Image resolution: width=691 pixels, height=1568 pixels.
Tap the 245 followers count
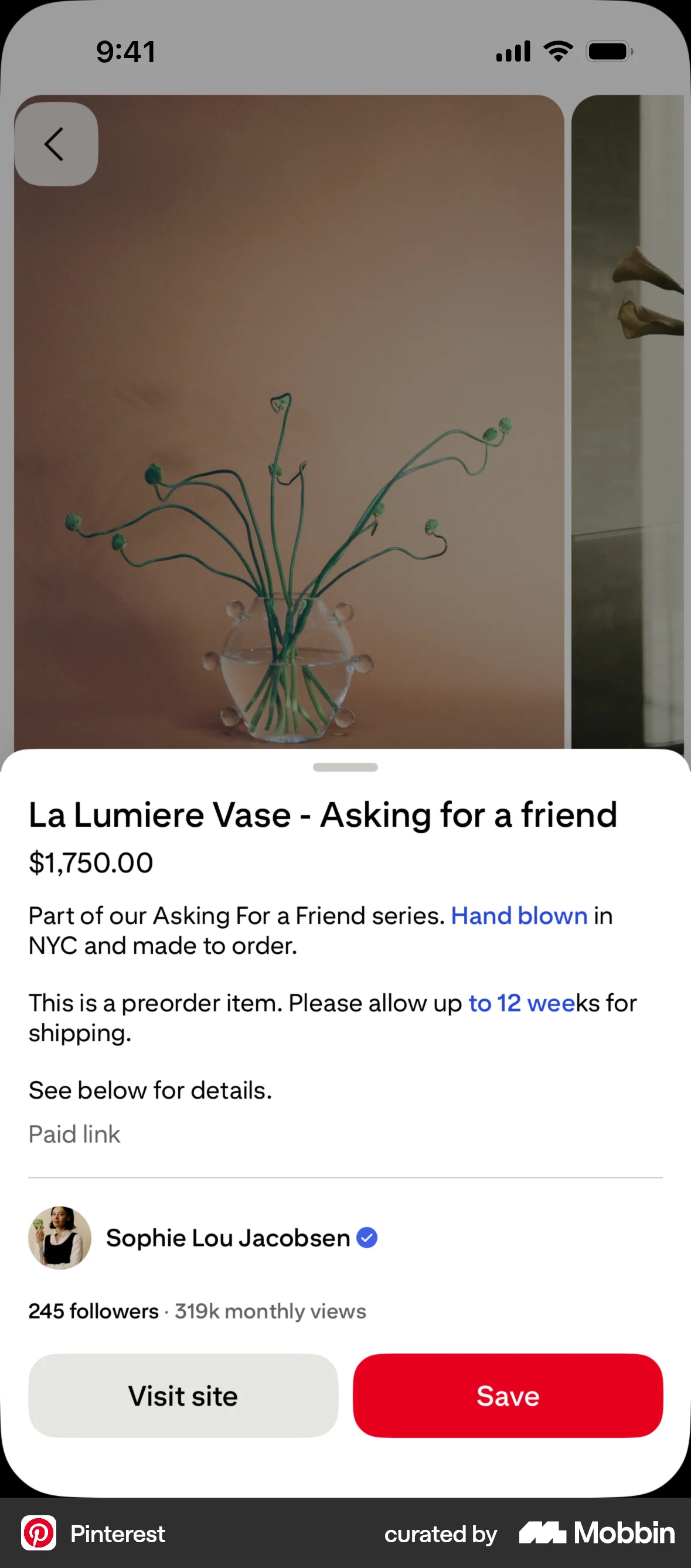pyautogui.click(x=93, y=1312)
